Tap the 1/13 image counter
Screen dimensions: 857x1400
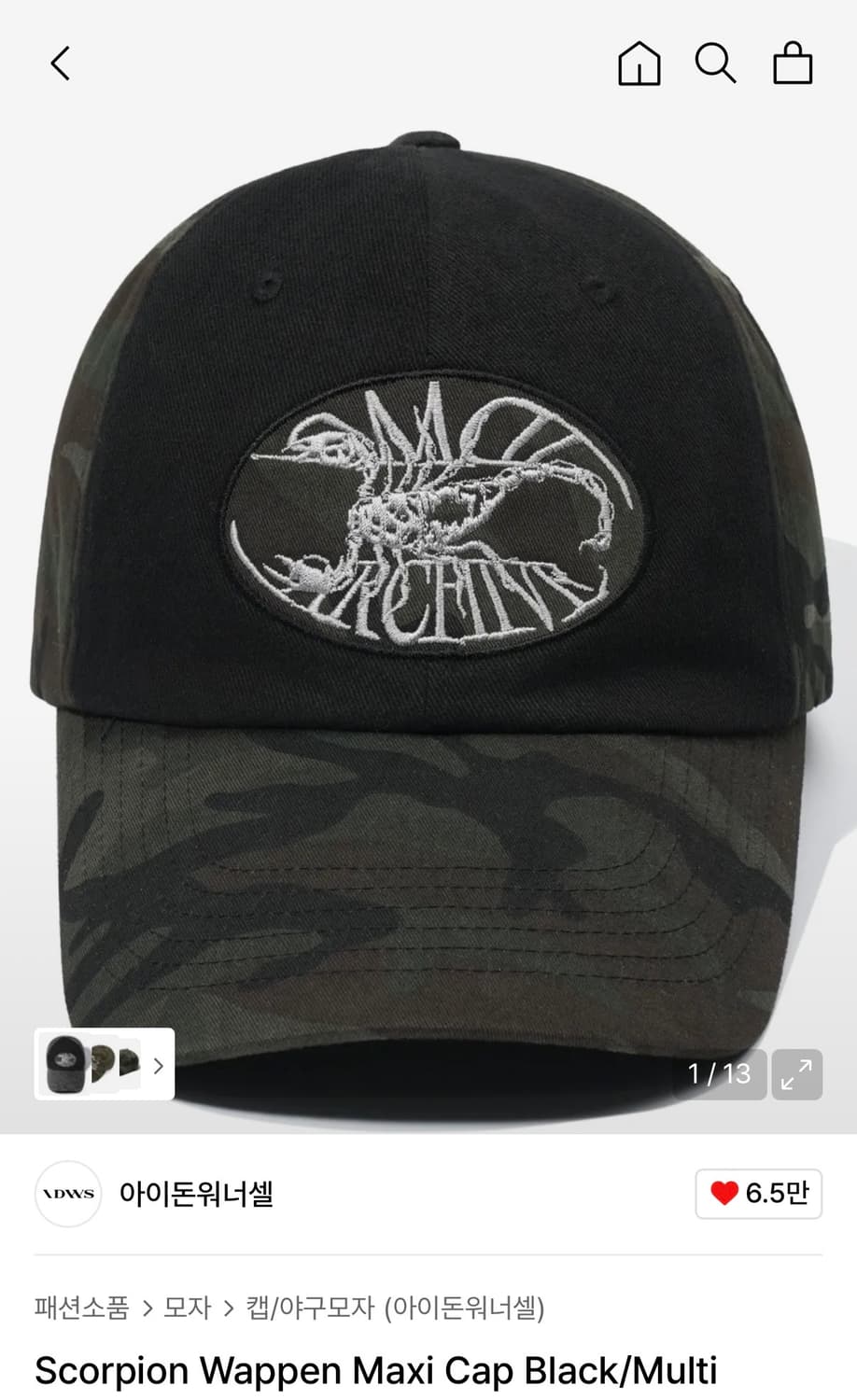tap(721, 1074)
